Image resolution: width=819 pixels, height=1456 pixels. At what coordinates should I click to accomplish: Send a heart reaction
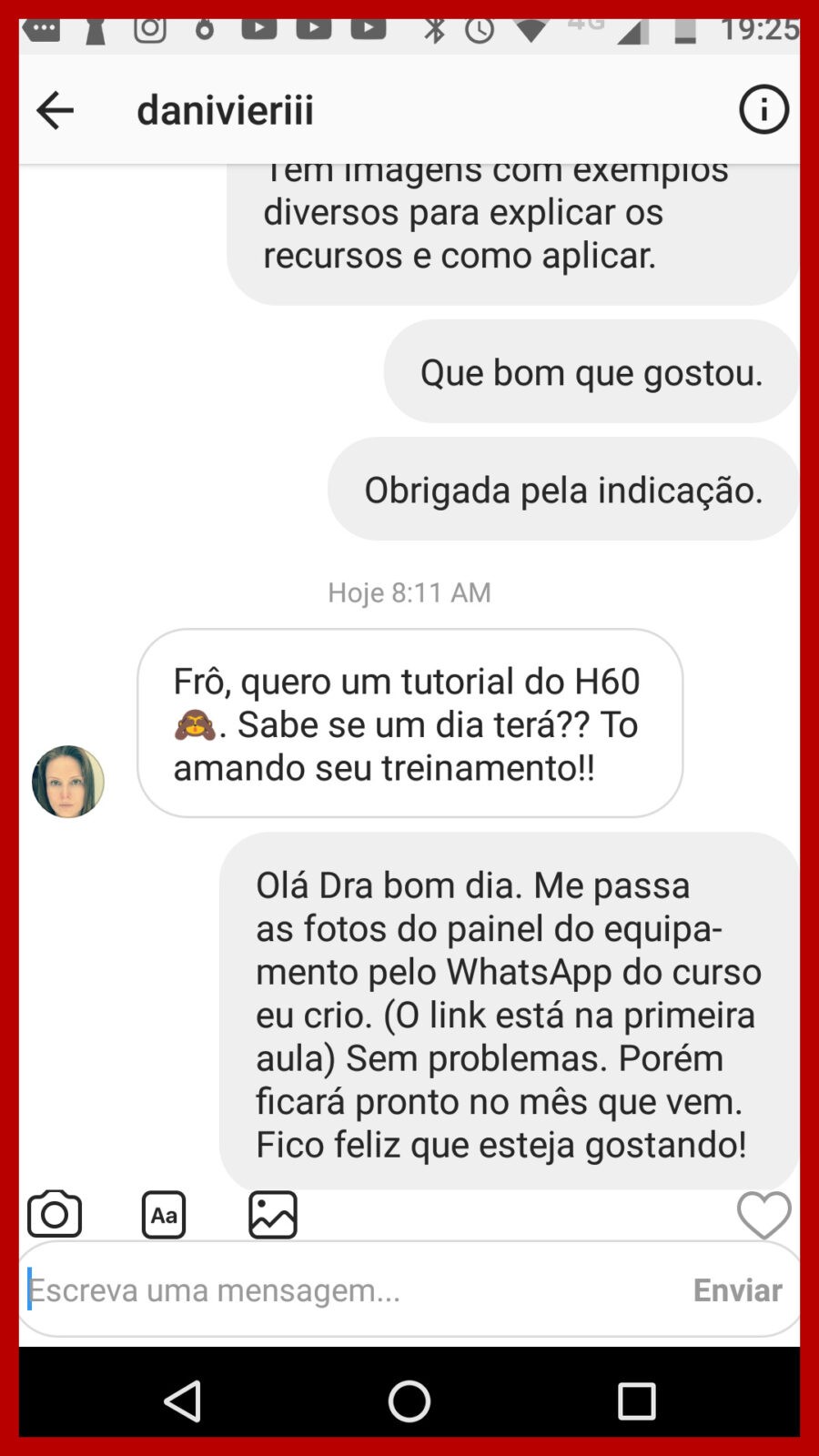[x=763, y=1215]
